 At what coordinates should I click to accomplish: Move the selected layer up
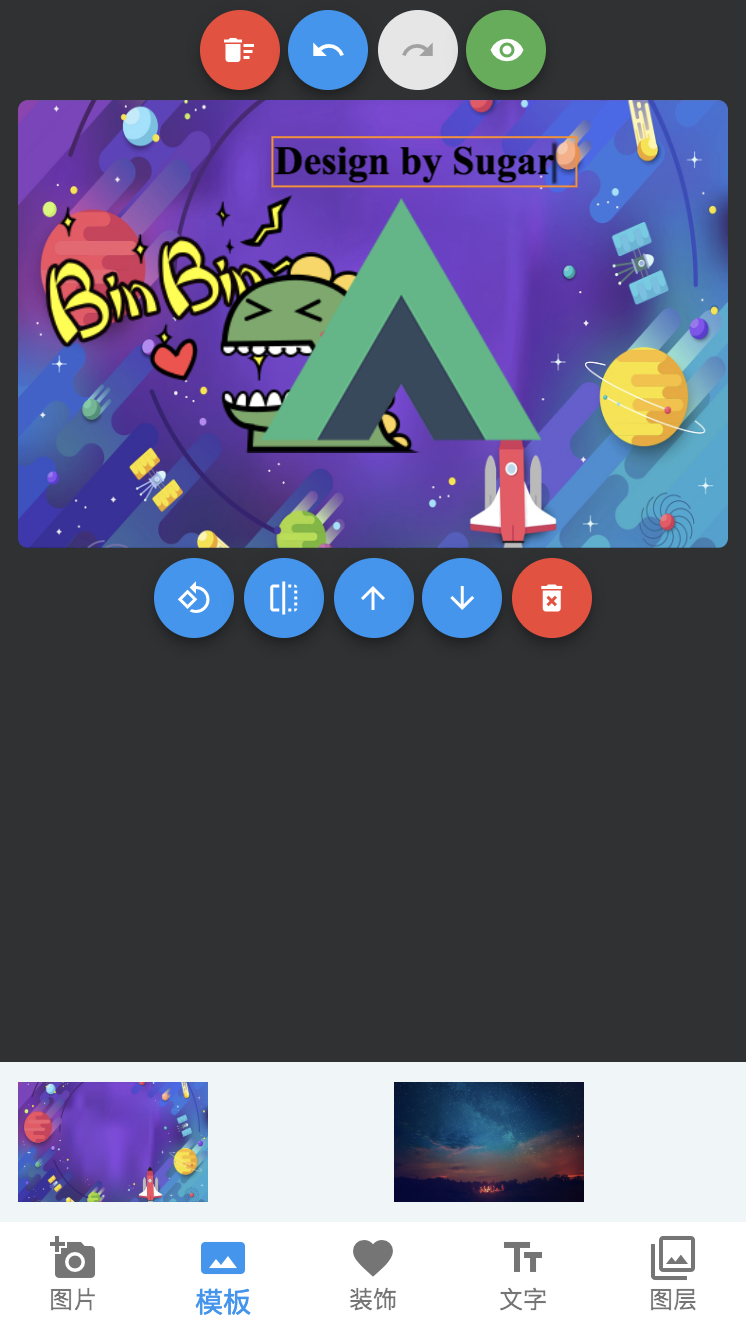[374, 598]
